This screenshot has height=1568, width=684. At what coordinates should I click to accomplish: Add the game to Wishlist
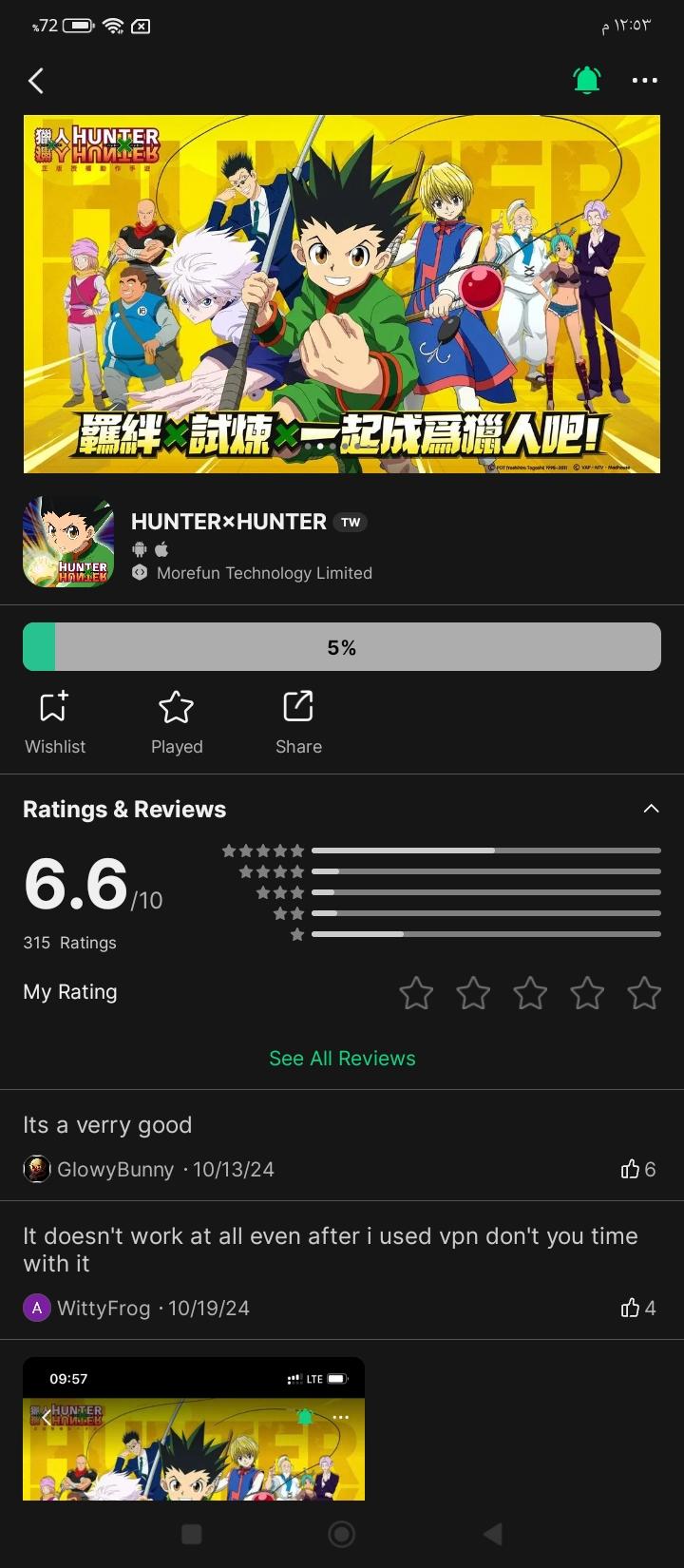[55, 722]
